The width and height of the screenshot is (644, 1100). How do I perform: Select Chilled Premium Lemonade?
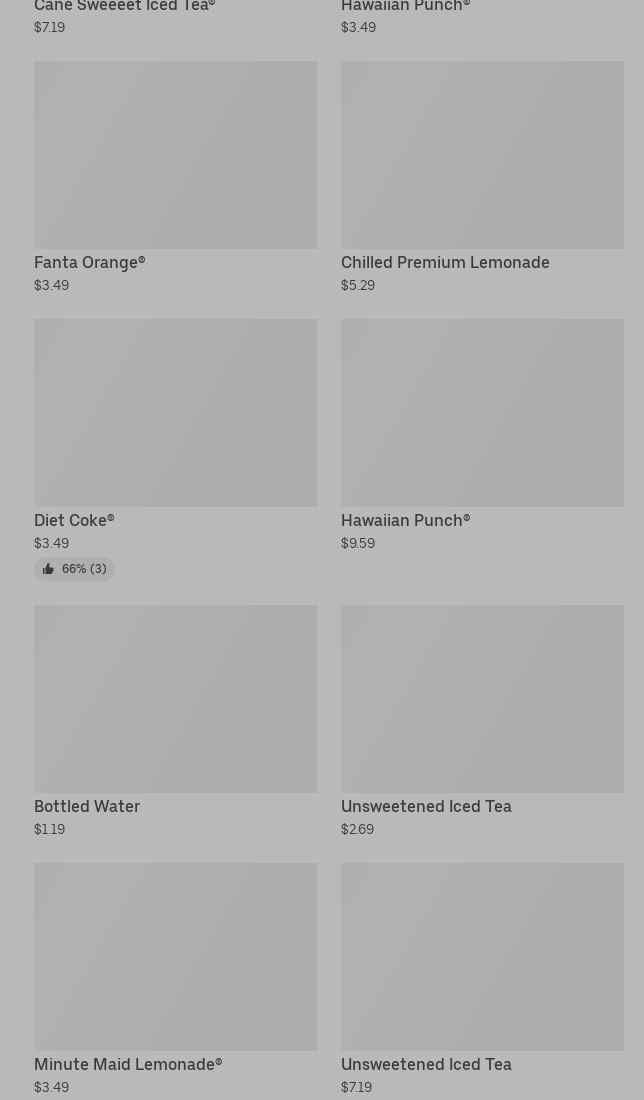point(482,177)
